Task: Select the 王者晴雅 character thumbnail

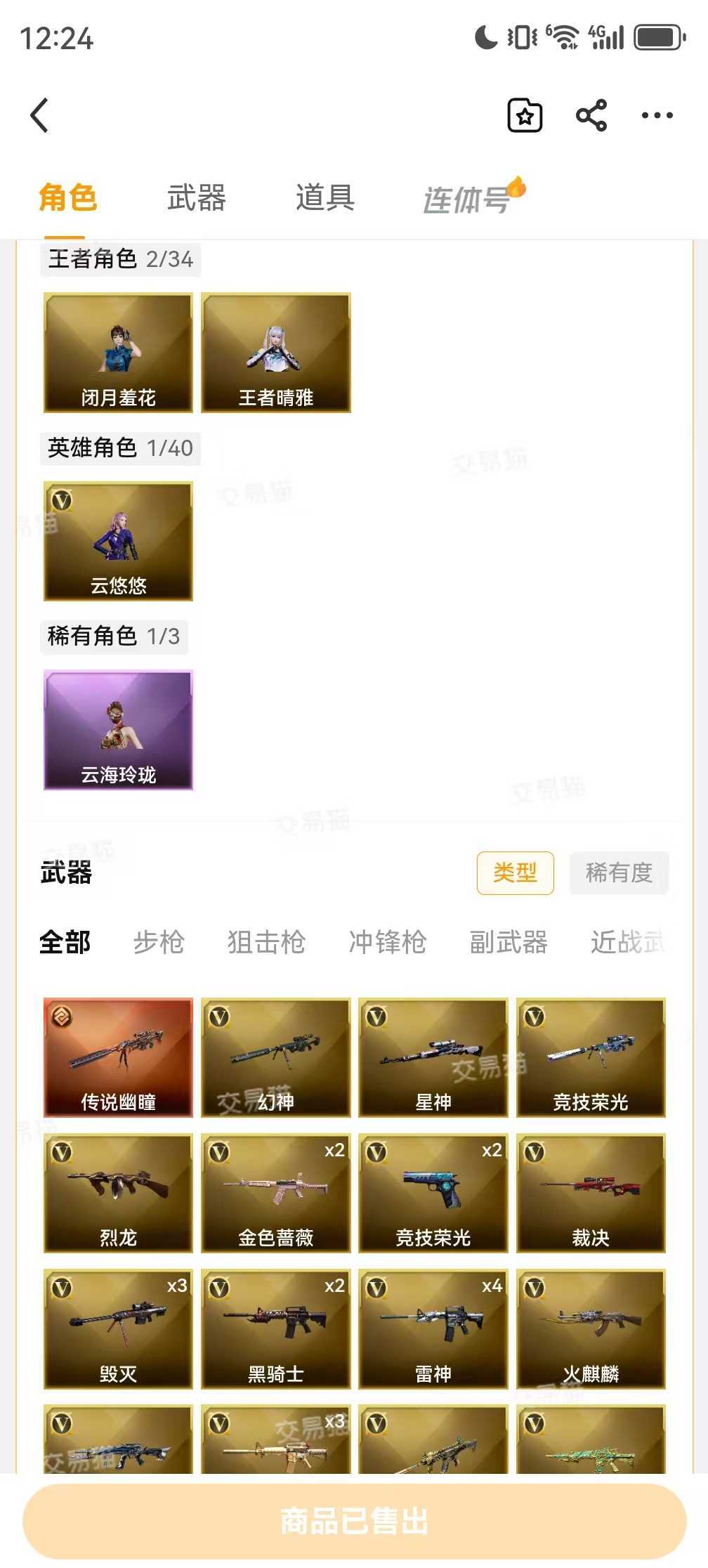Action: click(275, 353)
